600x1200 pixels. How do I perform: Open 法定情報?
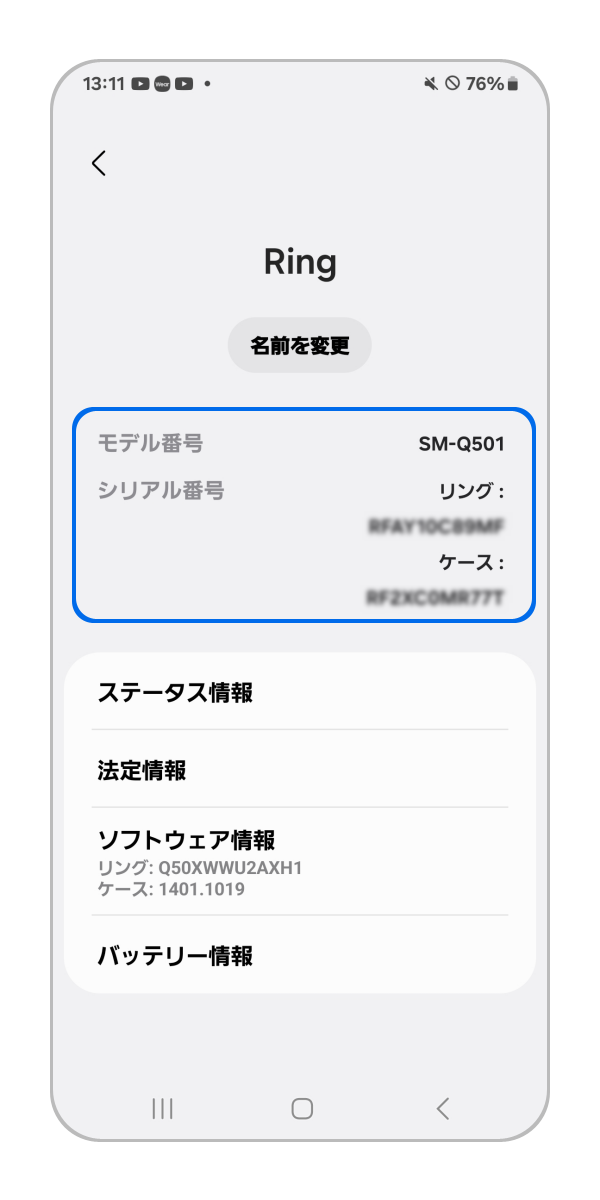tap(300, 770)
